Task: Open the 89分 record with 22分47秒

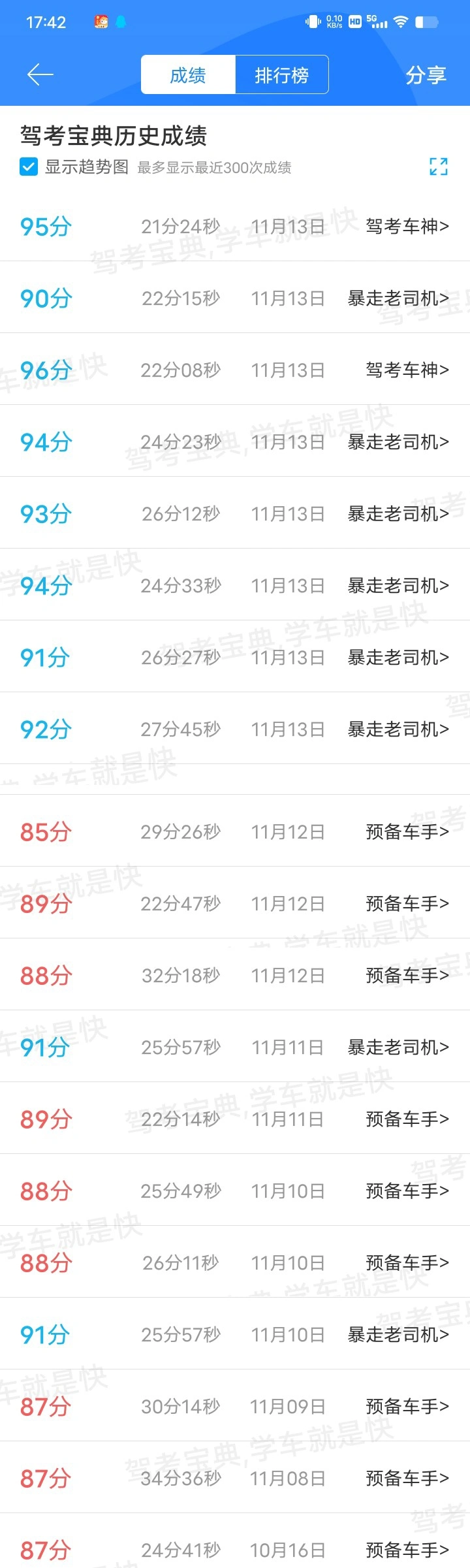Action: 235,904
